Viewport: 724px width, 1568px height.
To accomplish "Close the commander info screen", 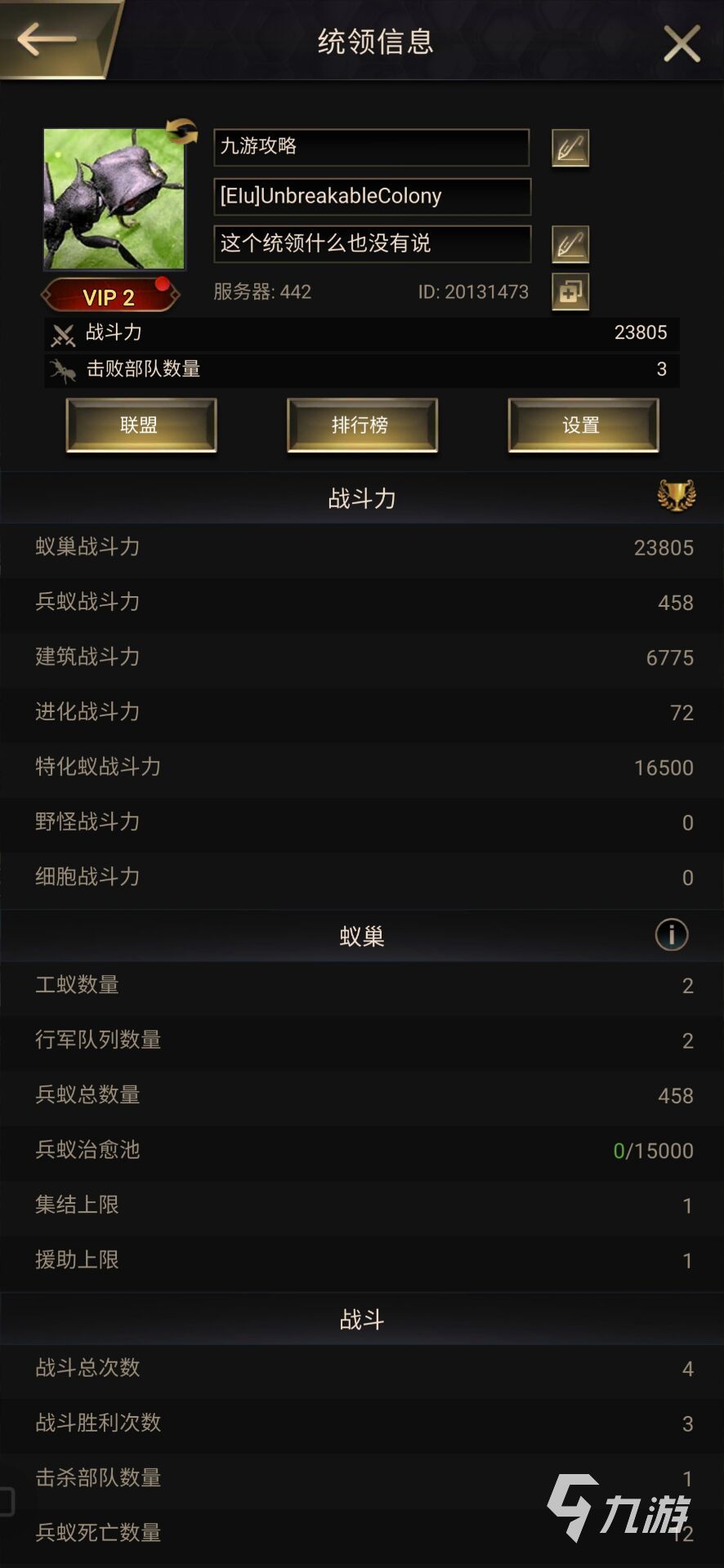I will point(682,43).
